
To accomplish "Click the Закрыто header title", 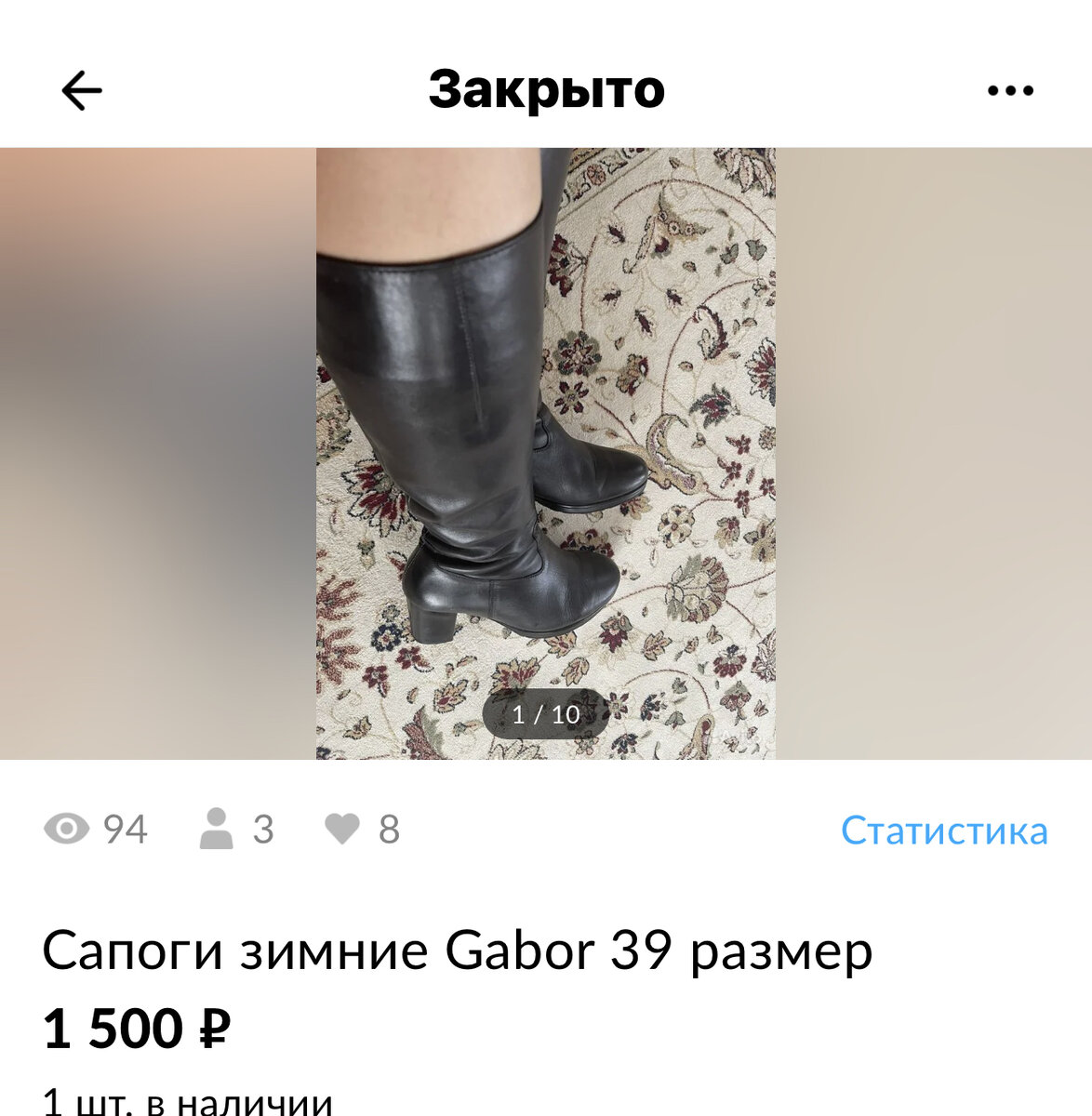I will (546, 89).
